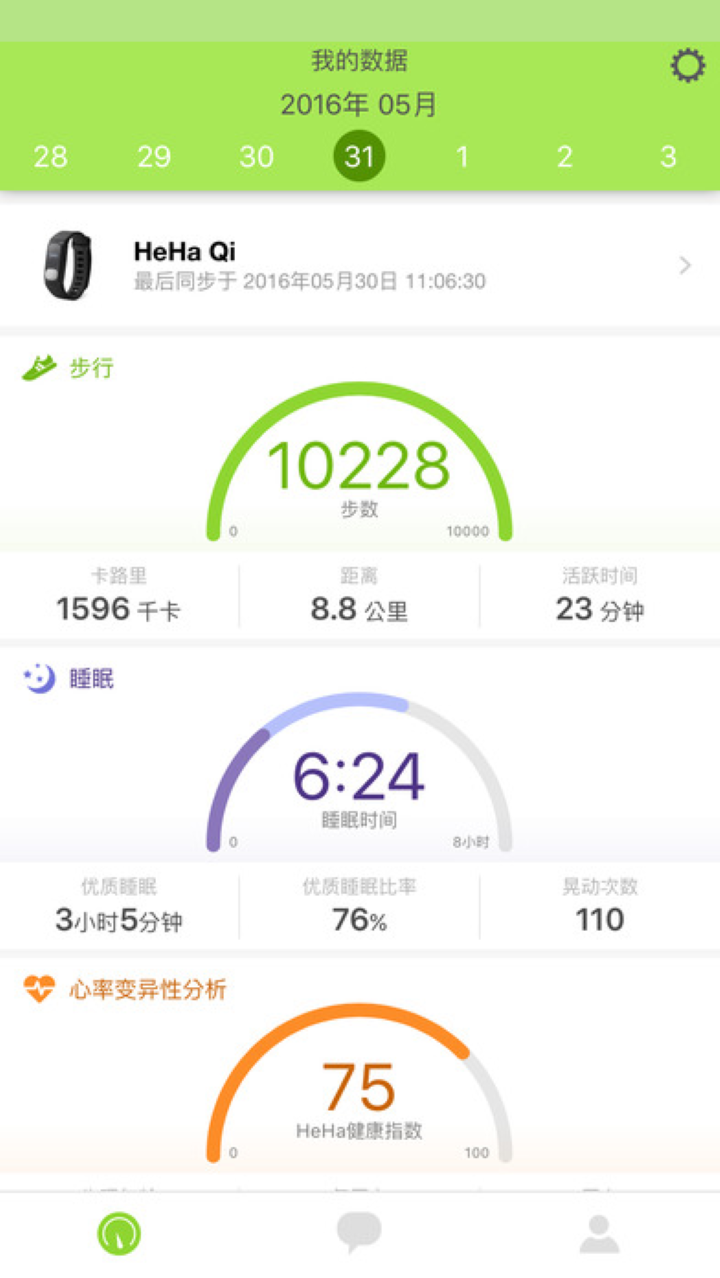Open the dashboard gauge tab icon
The height and width of the screenshot is (1278, 720).
[118, 1235]
